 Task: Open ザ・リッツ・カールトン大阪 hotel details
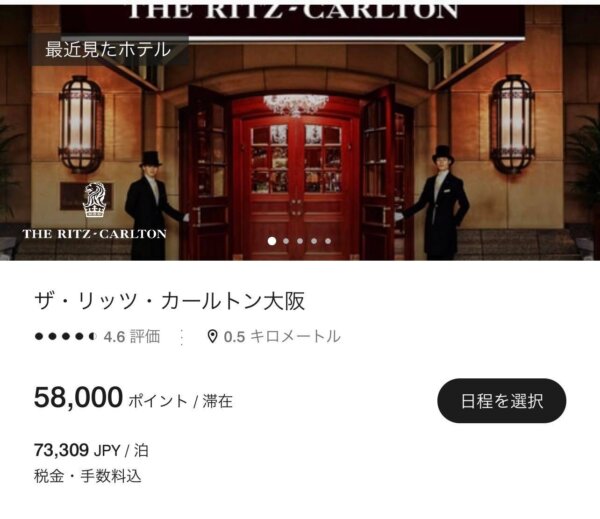tap(170, 301)
